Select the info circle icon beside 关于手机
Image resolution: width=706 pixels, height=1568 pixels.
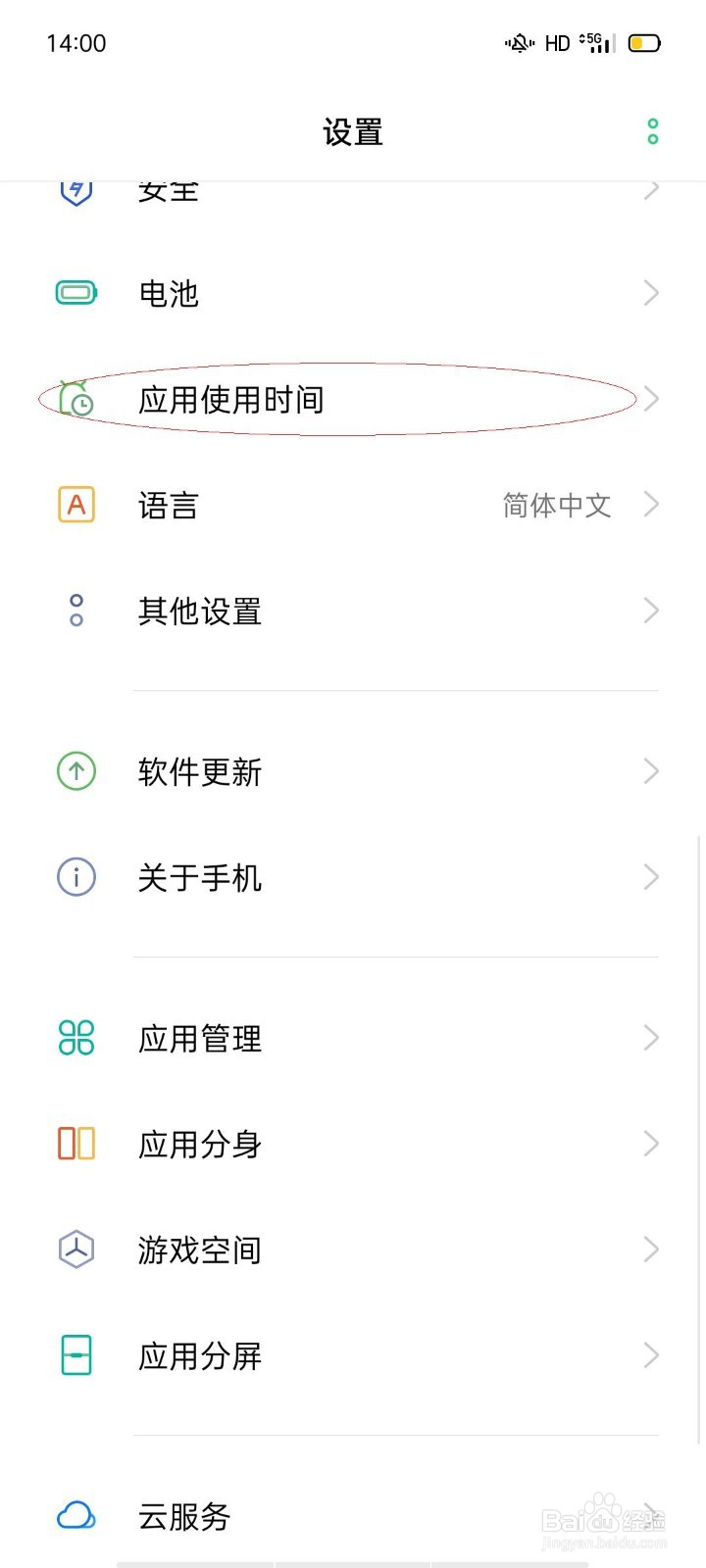coord(76,877)
